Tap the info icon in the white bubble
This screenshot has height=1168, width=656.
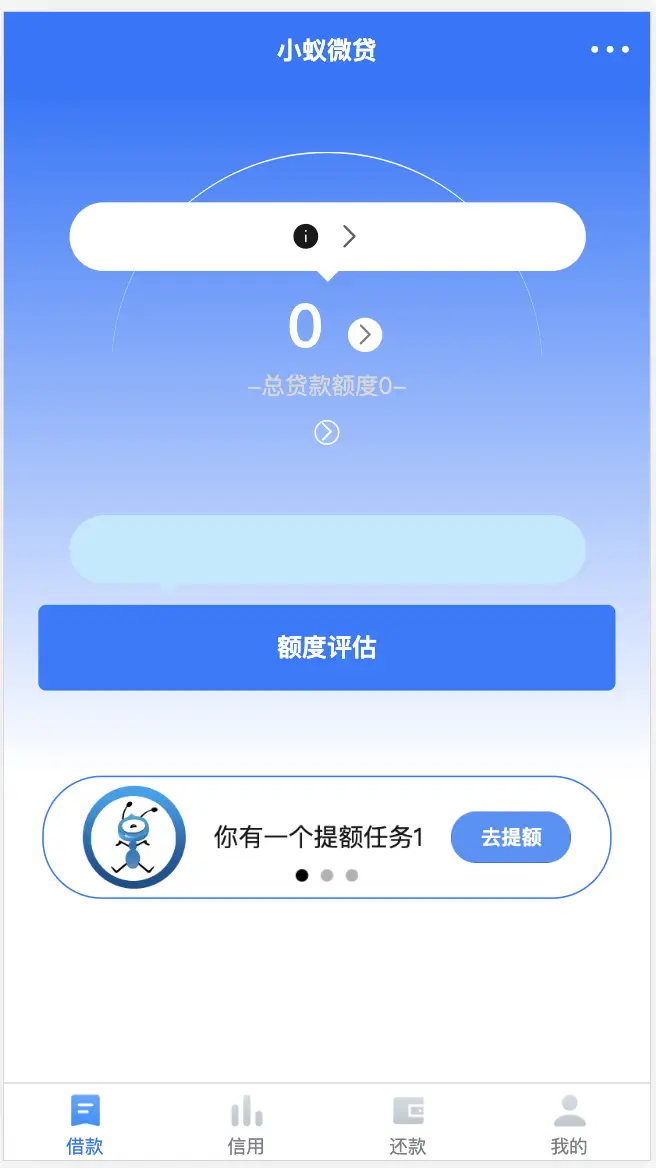point(305,236)
